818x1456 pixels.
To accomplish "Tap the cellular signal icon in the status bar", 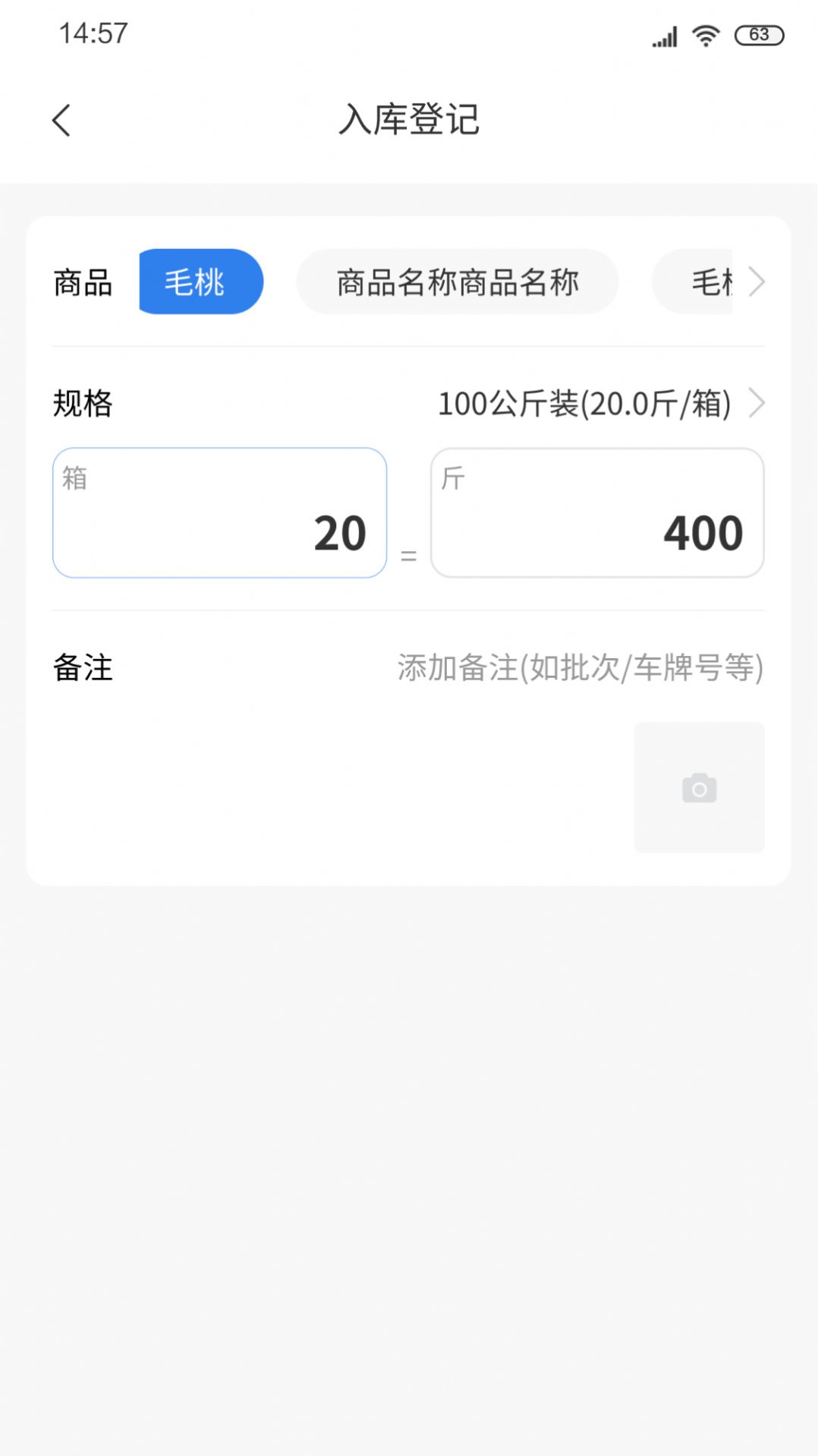I will pyautogui.click(x=663, y=34).
